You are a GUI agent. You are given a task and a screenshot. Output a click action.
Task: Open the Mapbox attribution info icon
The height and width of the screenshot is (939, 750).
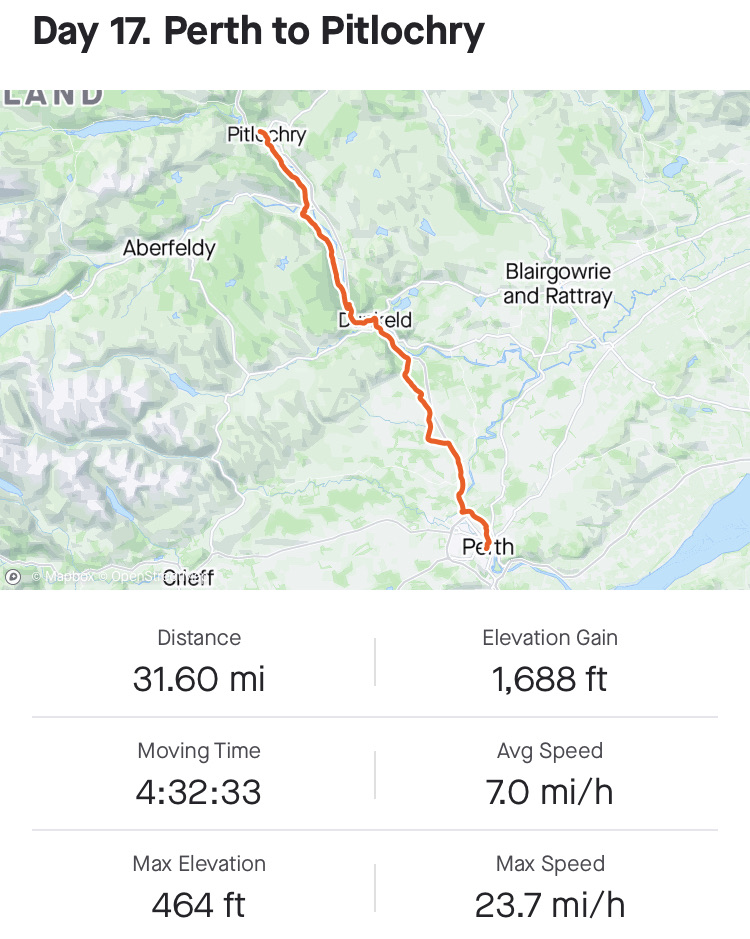14,577
